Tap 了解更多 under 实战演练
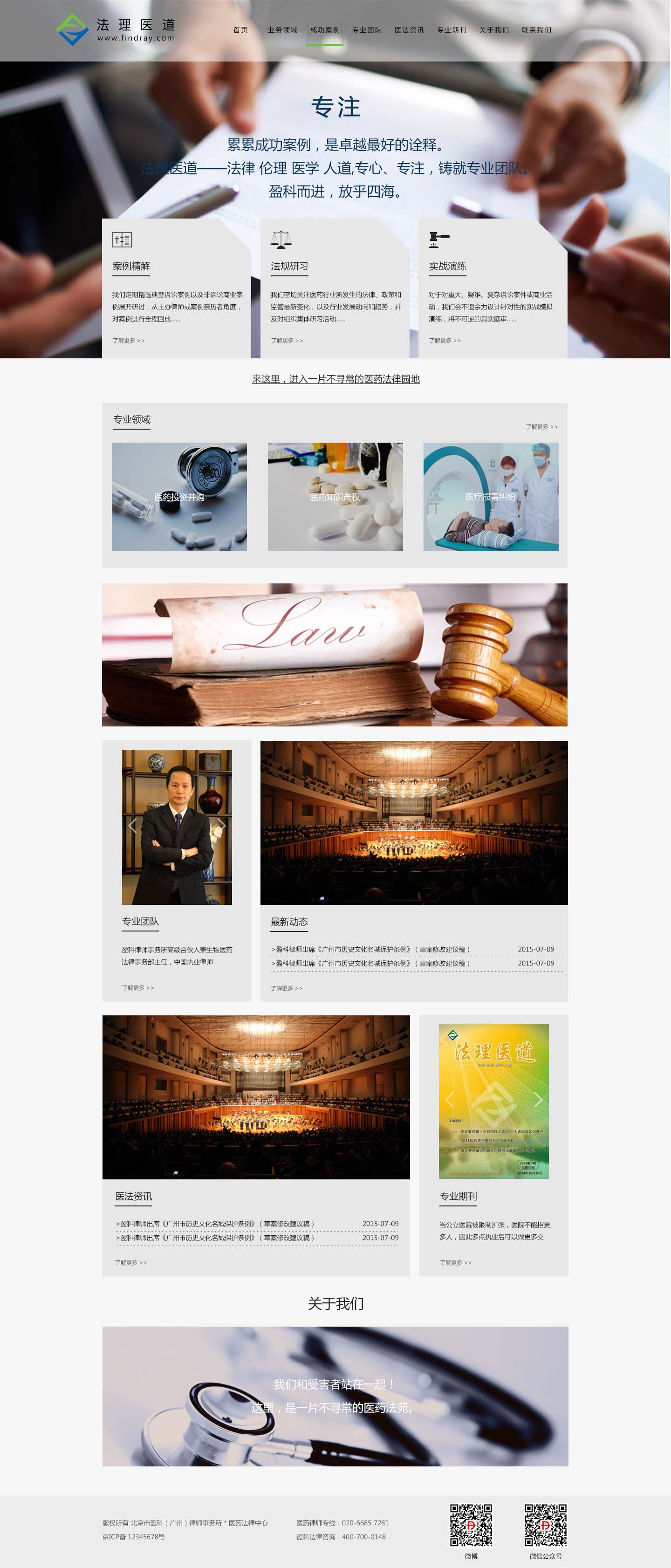Image resolution: width=671 pixels, height=1568 pixels. pyautogui.click(x=445, y=340)
